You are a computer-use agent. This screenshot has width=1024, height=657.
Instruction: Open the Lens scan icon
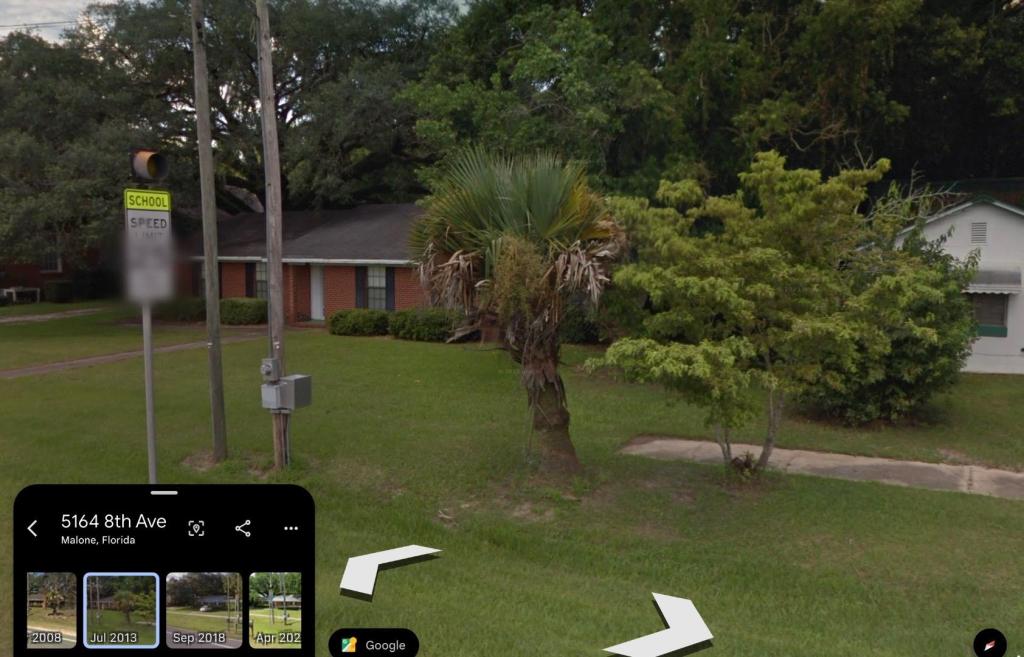(196, 528)
